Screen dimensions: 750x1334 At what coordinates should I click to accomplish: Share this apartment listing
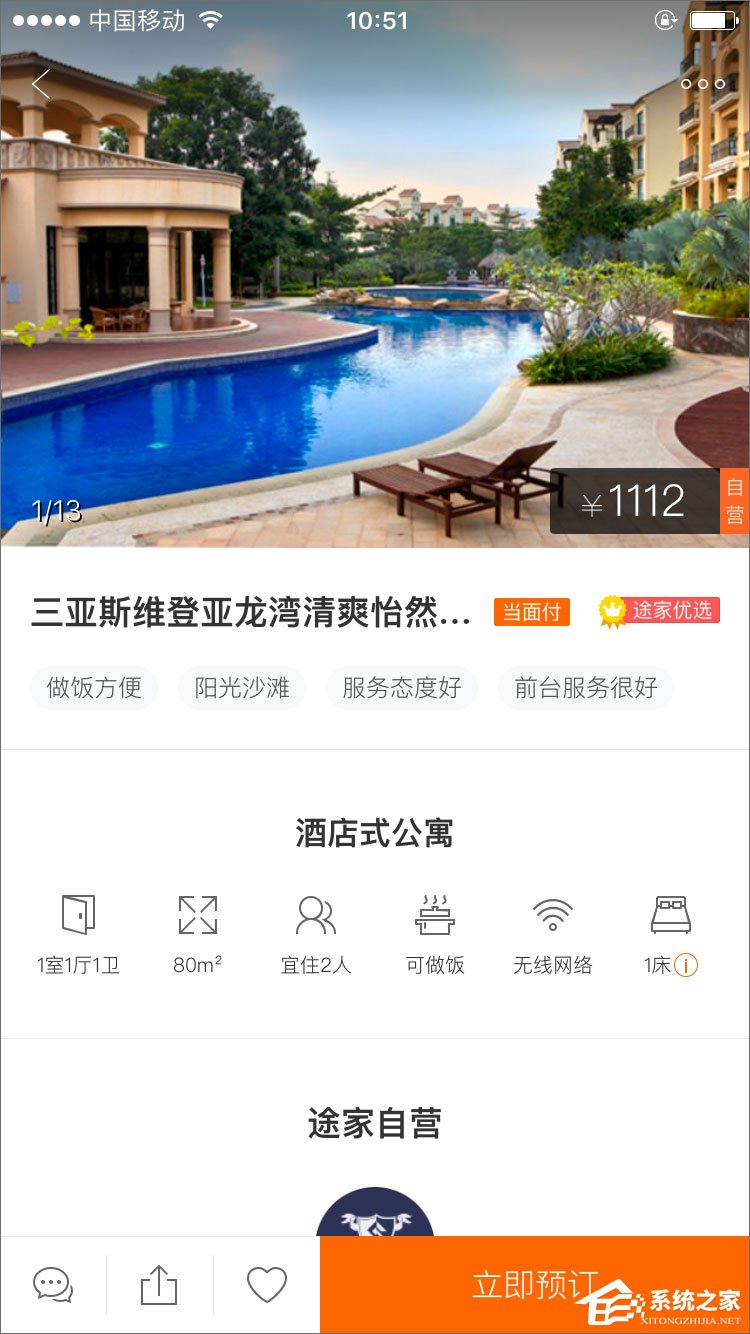click(x=159, y=1284)
